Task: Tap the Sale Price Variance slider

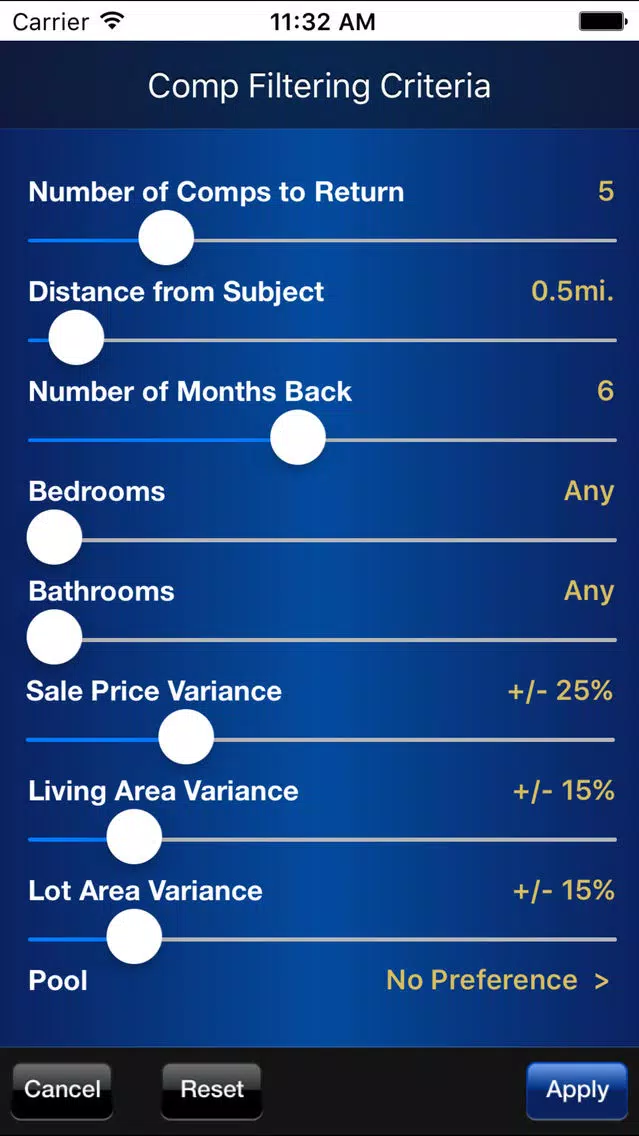Action: coord(320,738)
